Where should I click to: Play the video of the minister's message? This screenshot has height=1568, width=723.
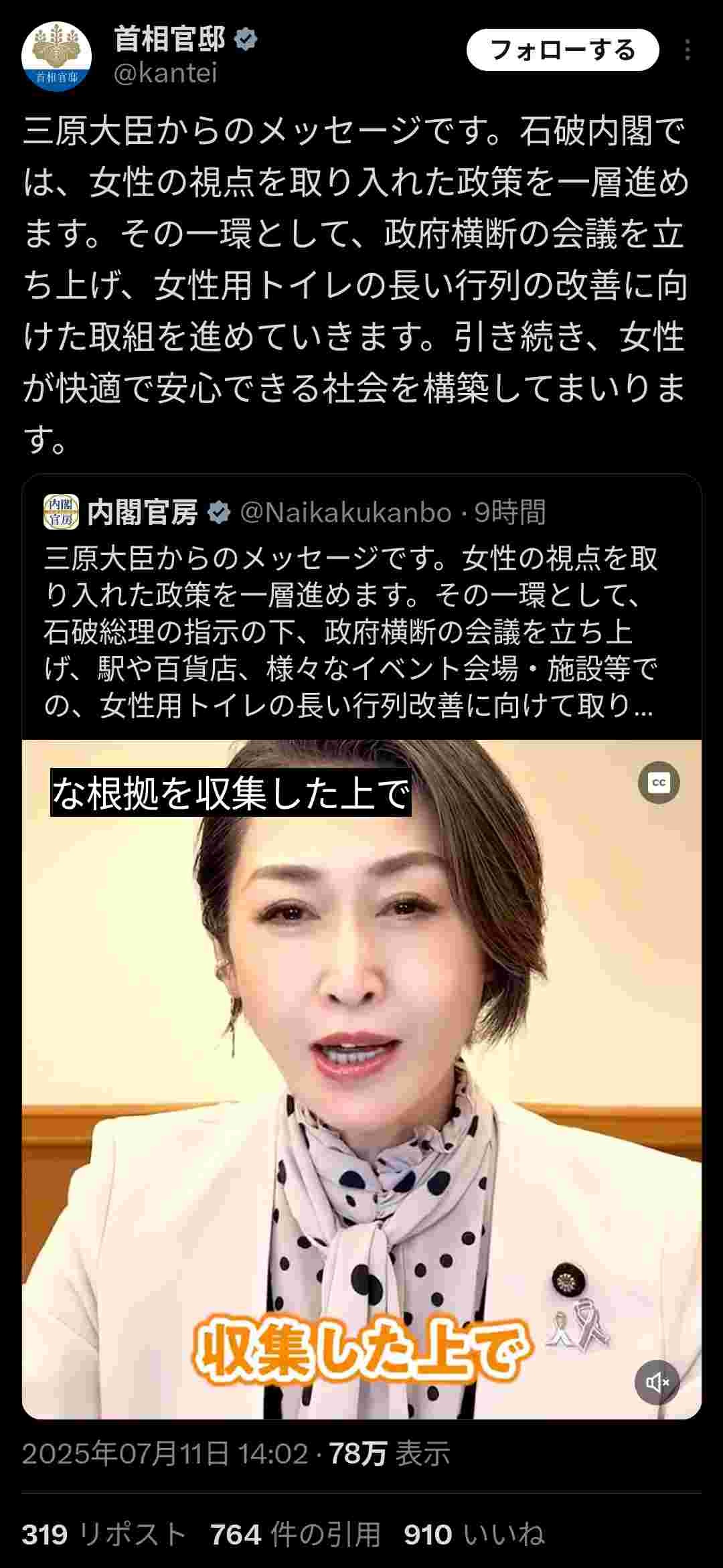(361, 1071)
